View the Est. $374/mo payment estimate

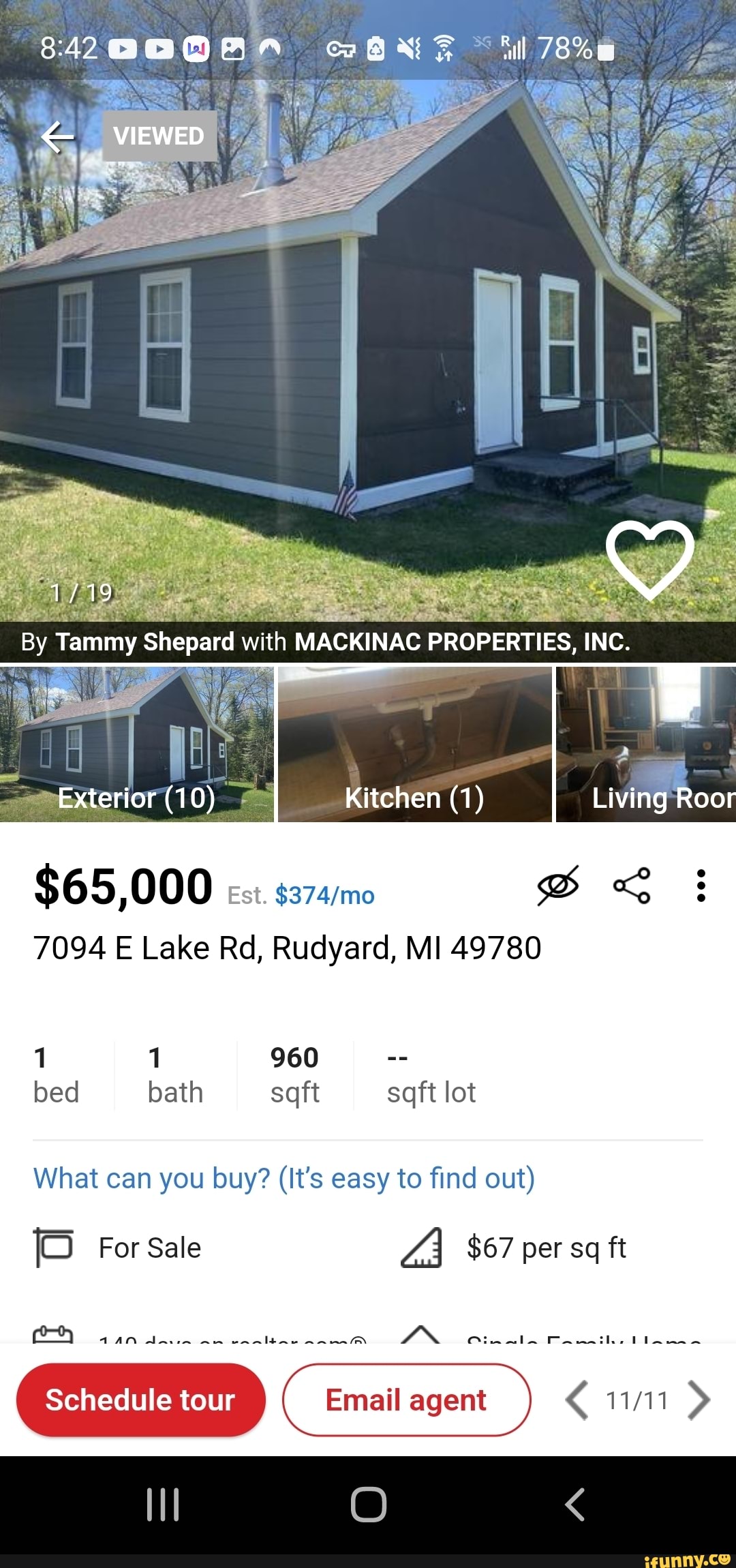(324, 895)
